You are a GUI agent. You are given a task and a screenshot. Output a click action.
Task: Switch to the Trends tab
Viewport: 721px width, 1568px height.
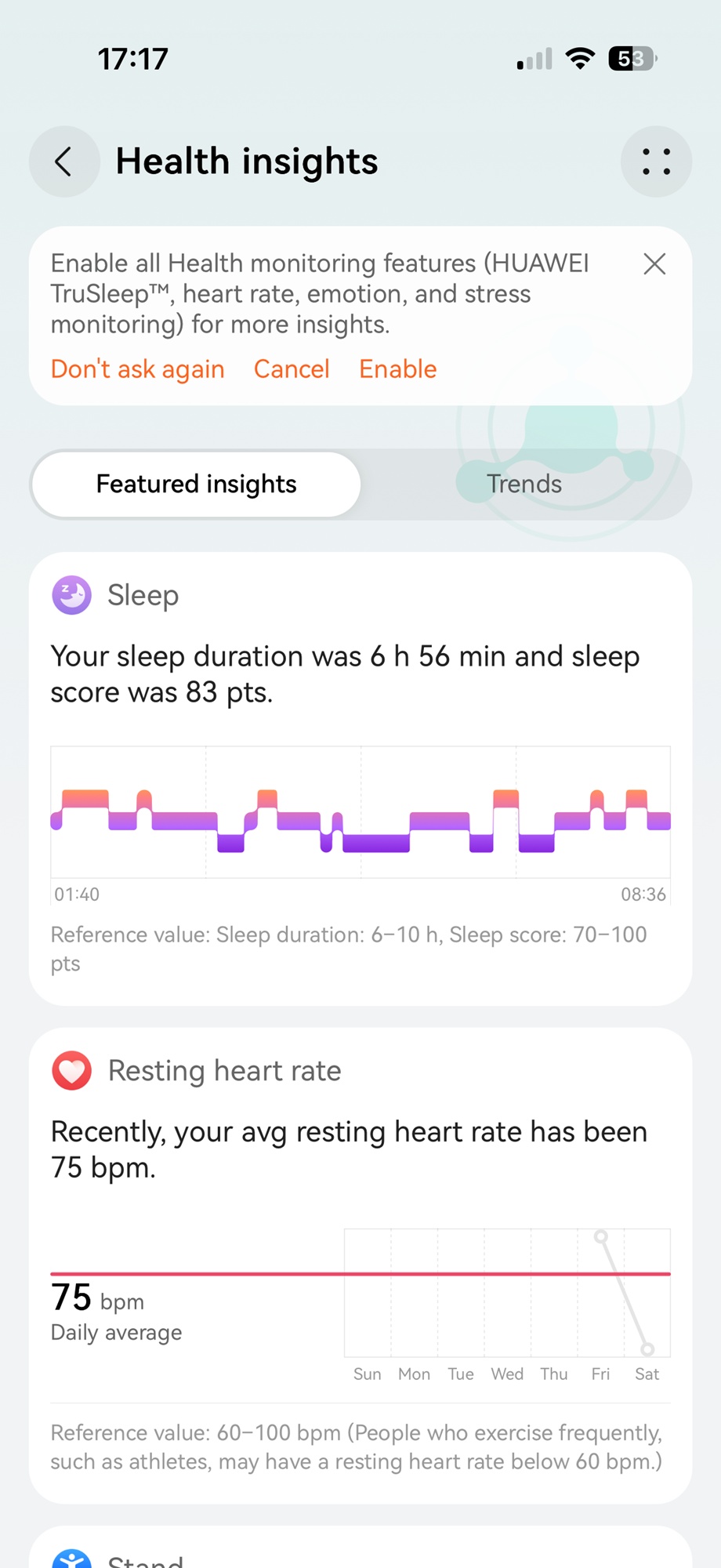[524, 485]
